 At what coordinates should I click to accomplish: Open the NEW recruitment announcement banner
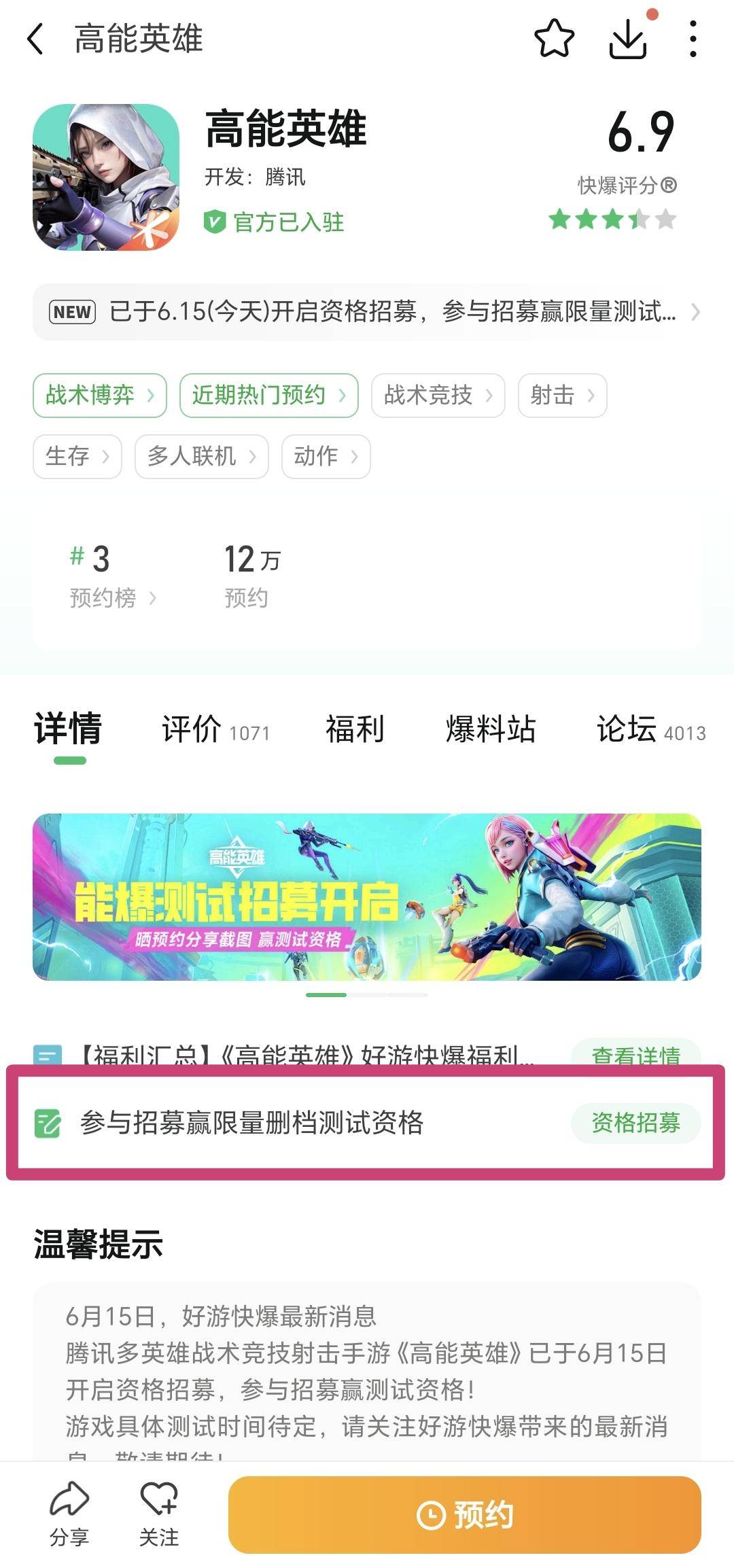[x=367, y=312]
